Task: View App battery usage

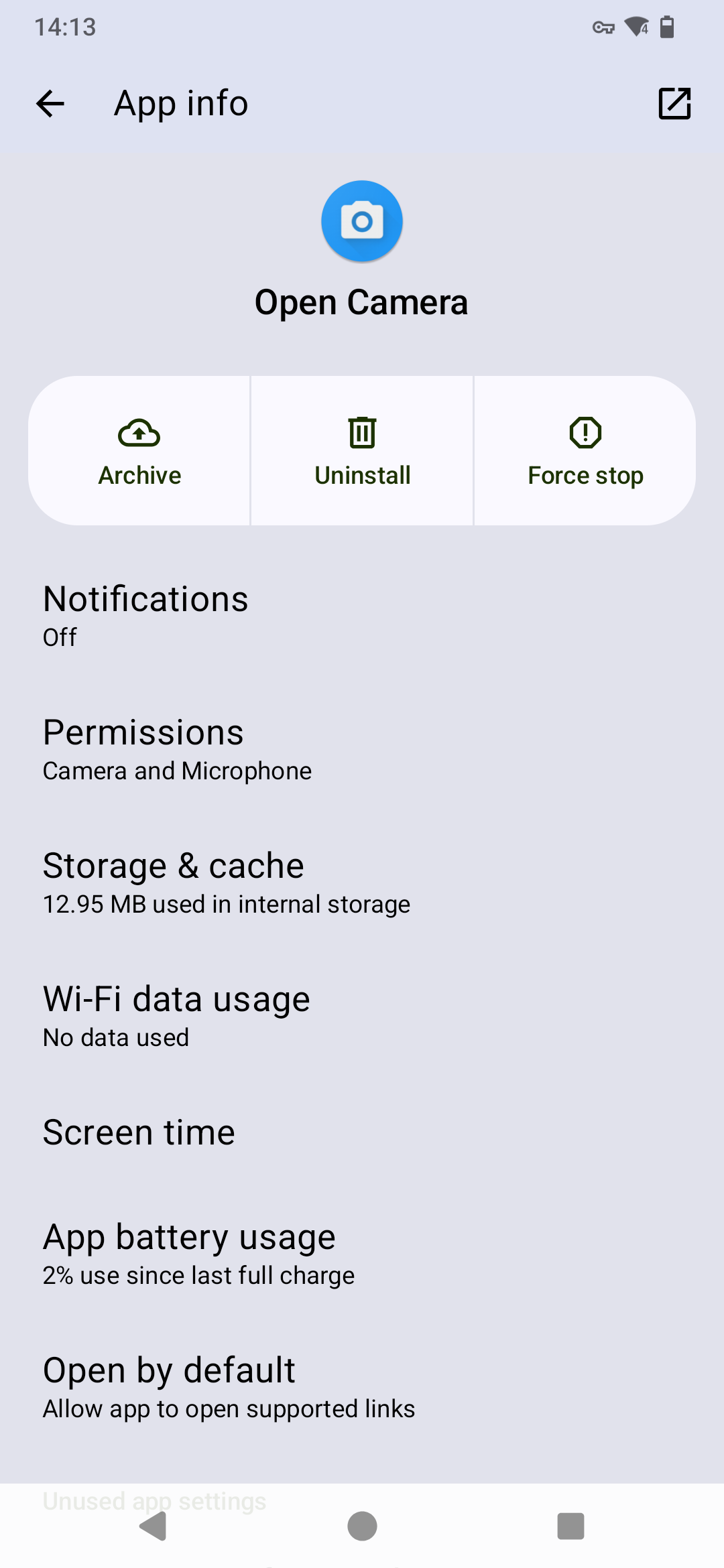Action: click(362, 1253)
